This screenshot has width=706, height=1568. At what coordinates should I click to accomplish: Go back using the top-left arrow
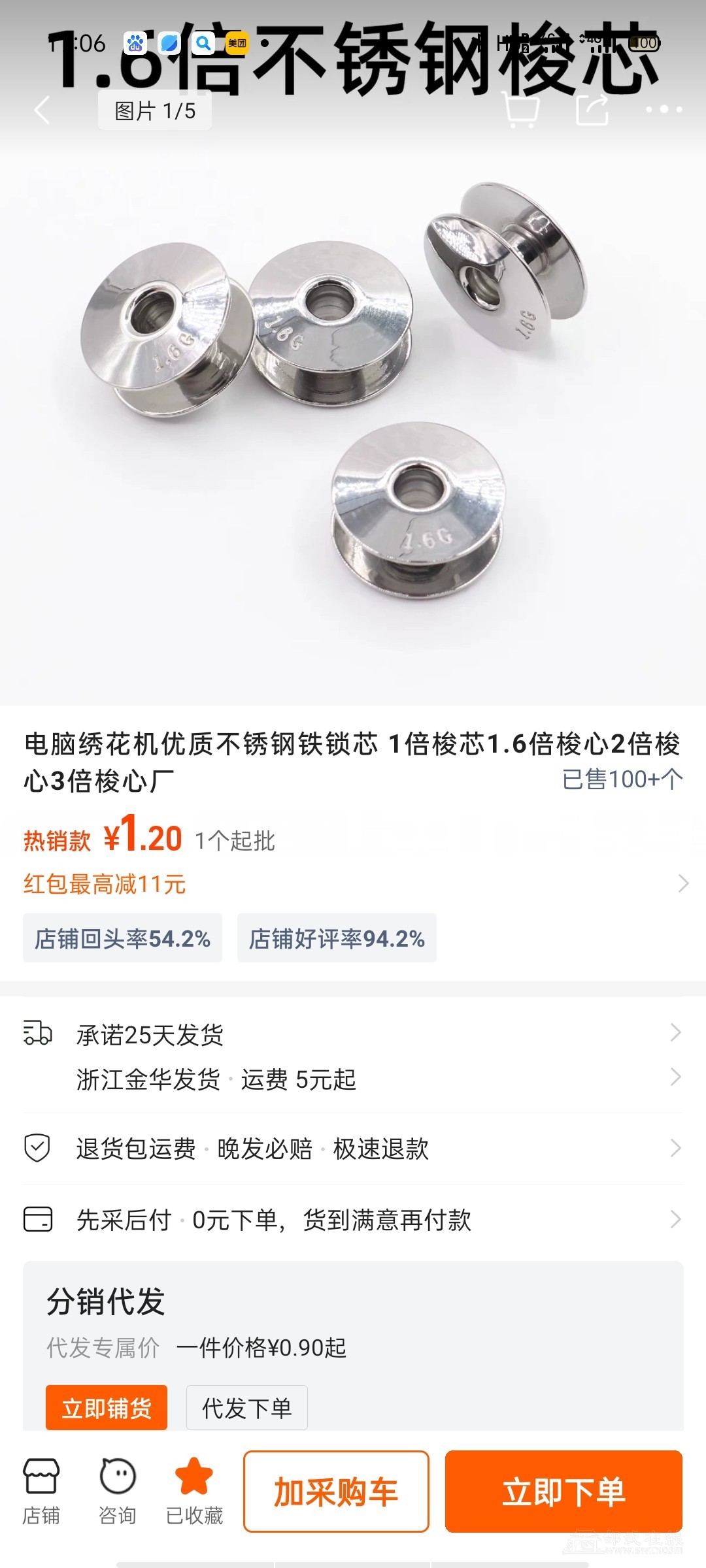pos(42,110)
